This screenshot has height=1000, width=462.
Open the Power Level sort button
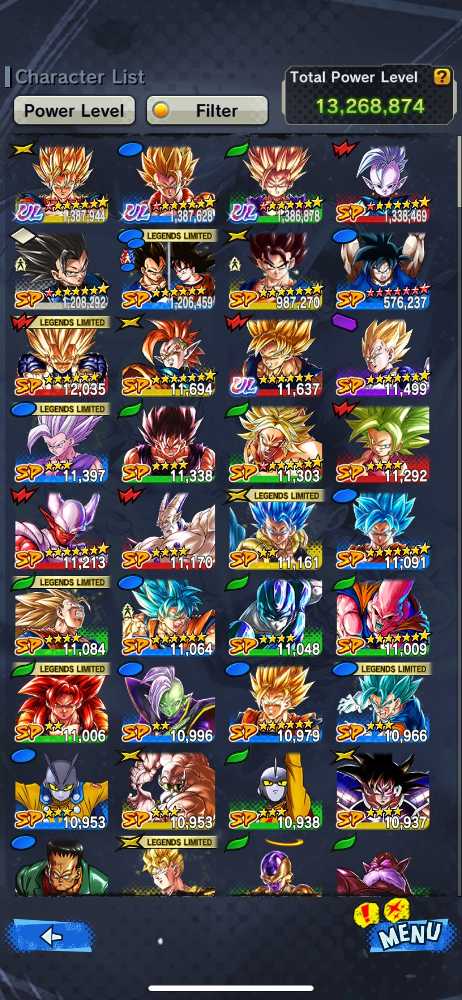[74, 110]
